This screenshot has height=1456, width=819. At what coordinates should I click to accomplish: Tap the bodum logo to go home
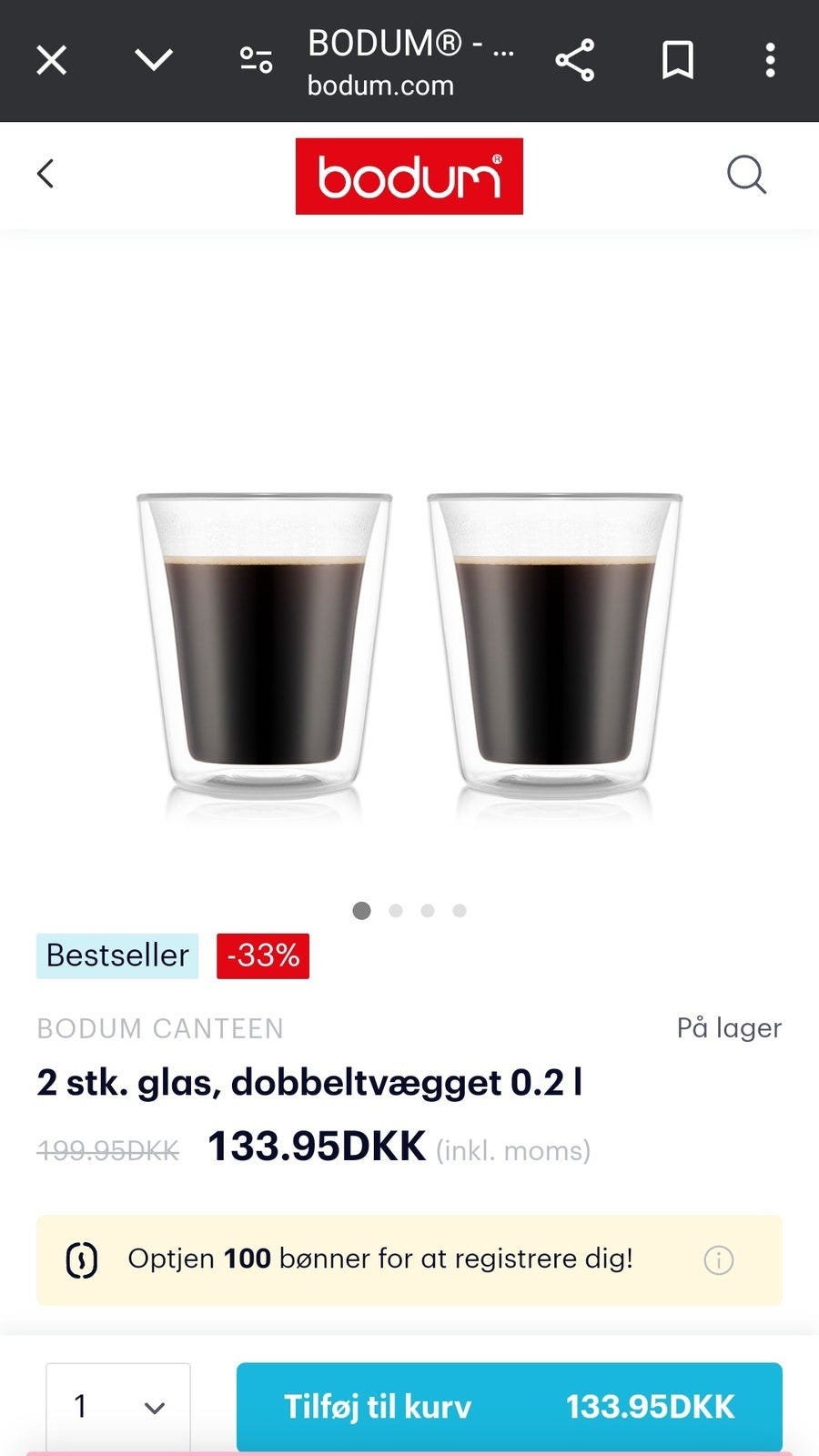tap(408, 175)
